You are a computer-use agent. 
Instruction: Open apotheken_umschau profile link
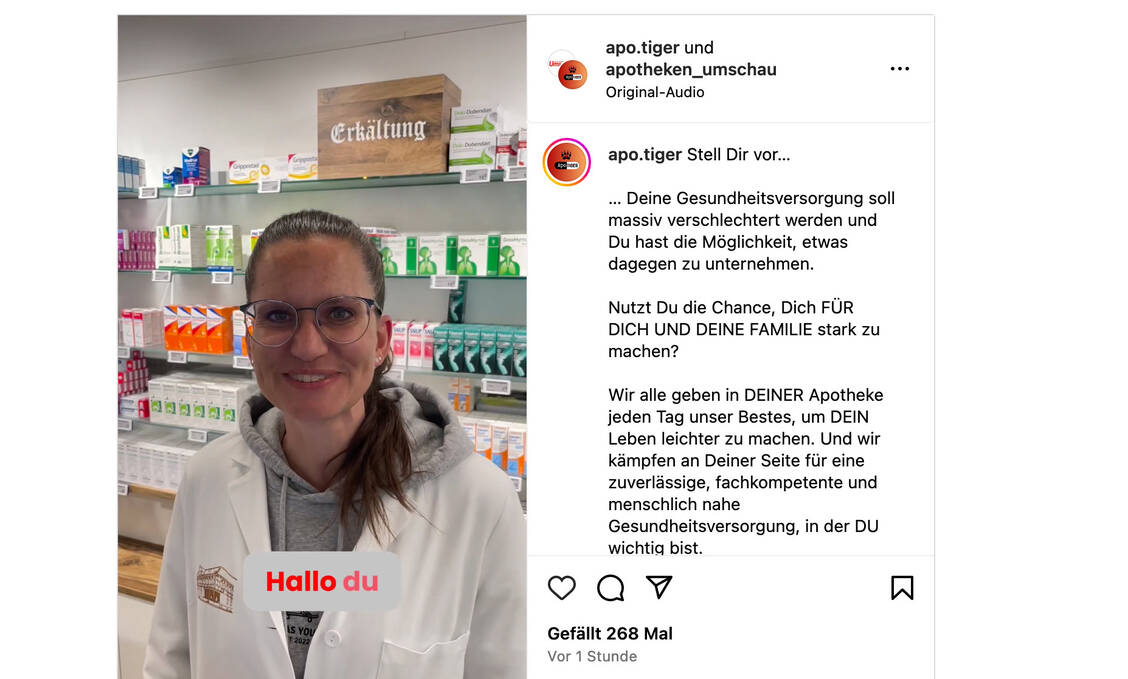coord(690,69)
